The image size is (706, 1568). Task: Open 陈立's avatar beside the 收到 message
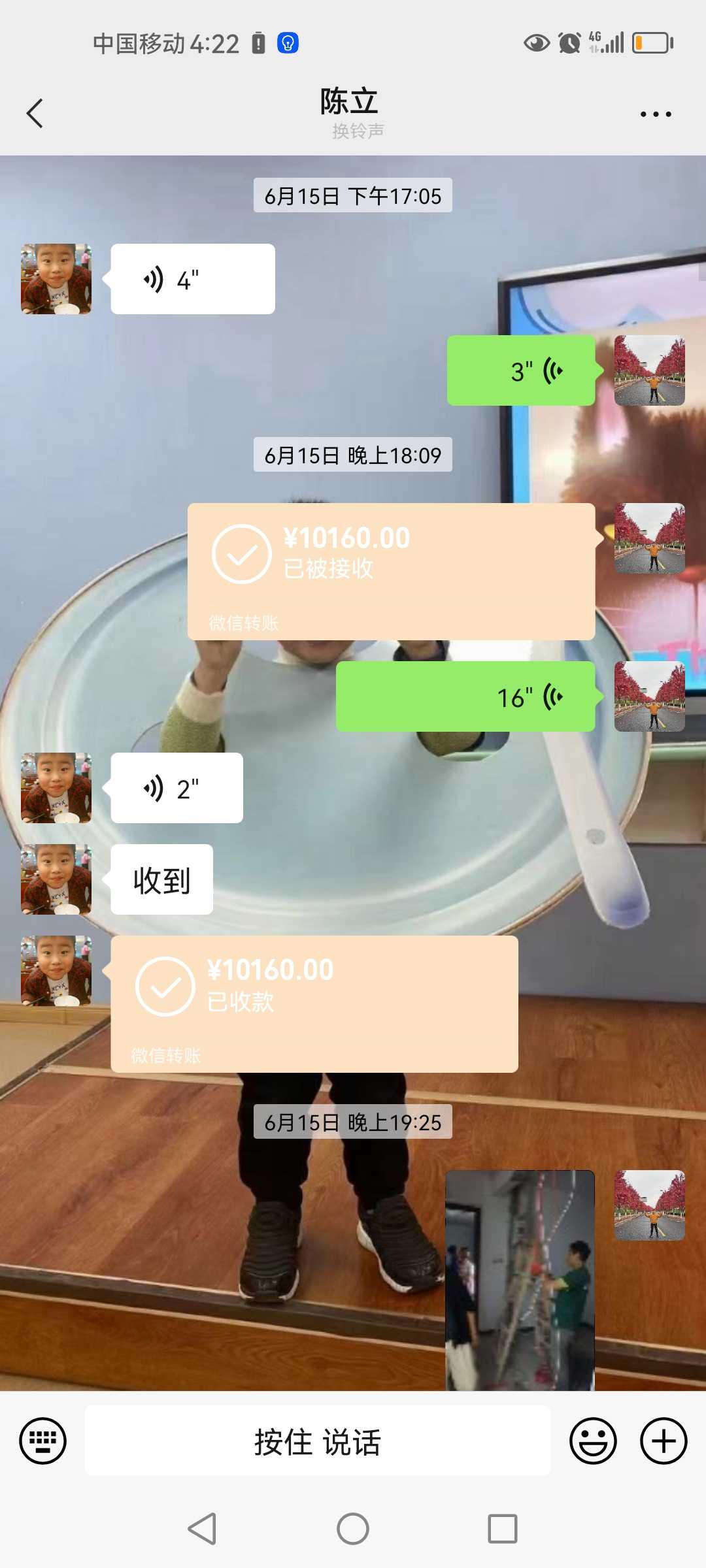click(56, 879)
